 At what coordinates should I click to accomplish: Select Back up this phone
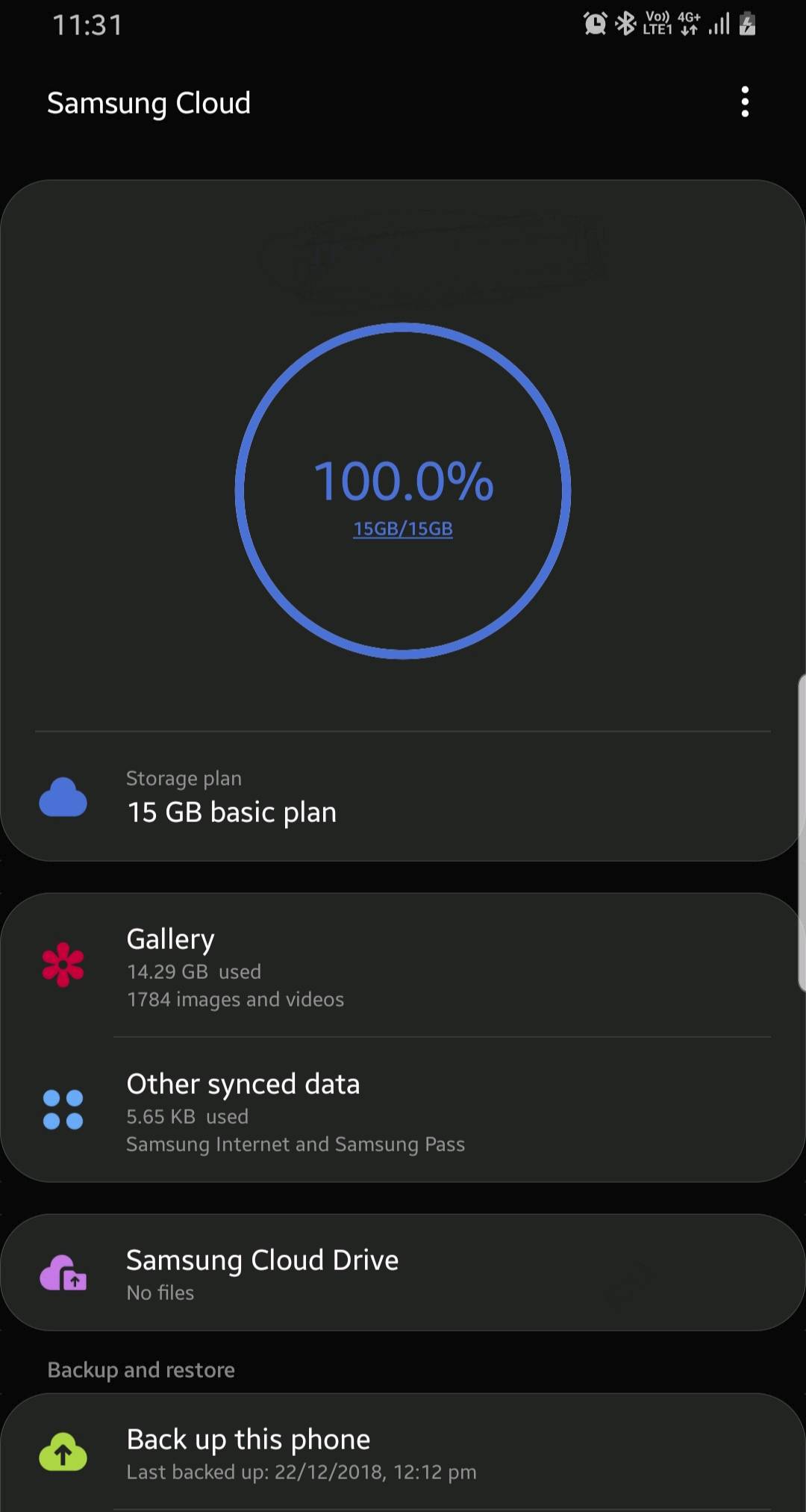(403, 1453)
